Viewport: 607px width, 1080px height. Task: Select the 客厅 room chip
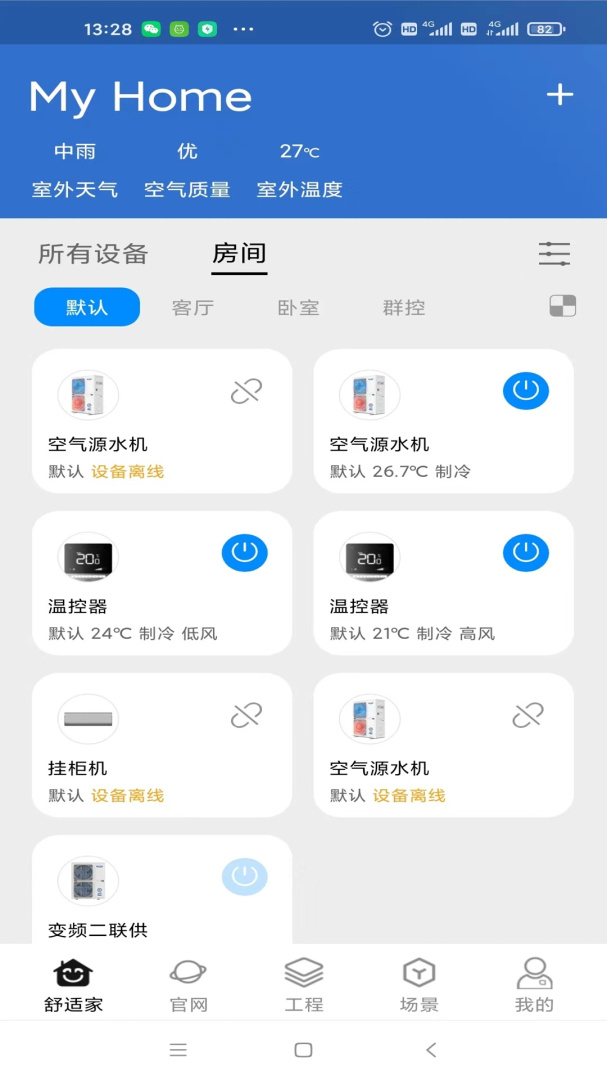point(193,307)
